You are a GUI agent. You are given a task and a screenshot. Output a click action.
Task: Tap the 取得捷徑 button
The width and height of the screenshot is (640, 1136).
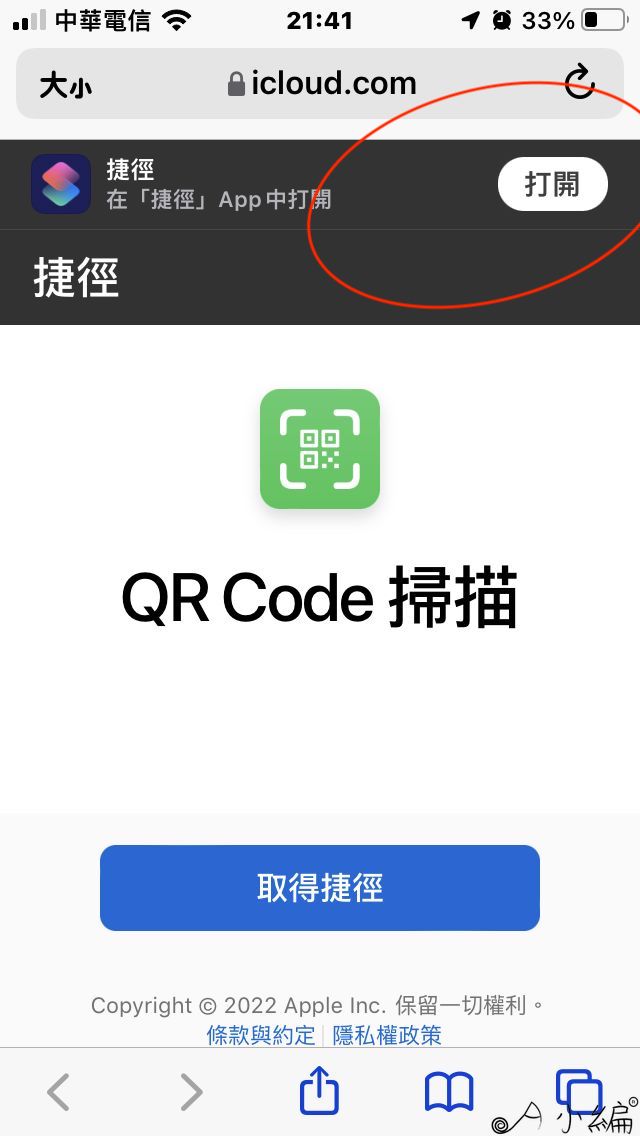[x=320, y=888]
